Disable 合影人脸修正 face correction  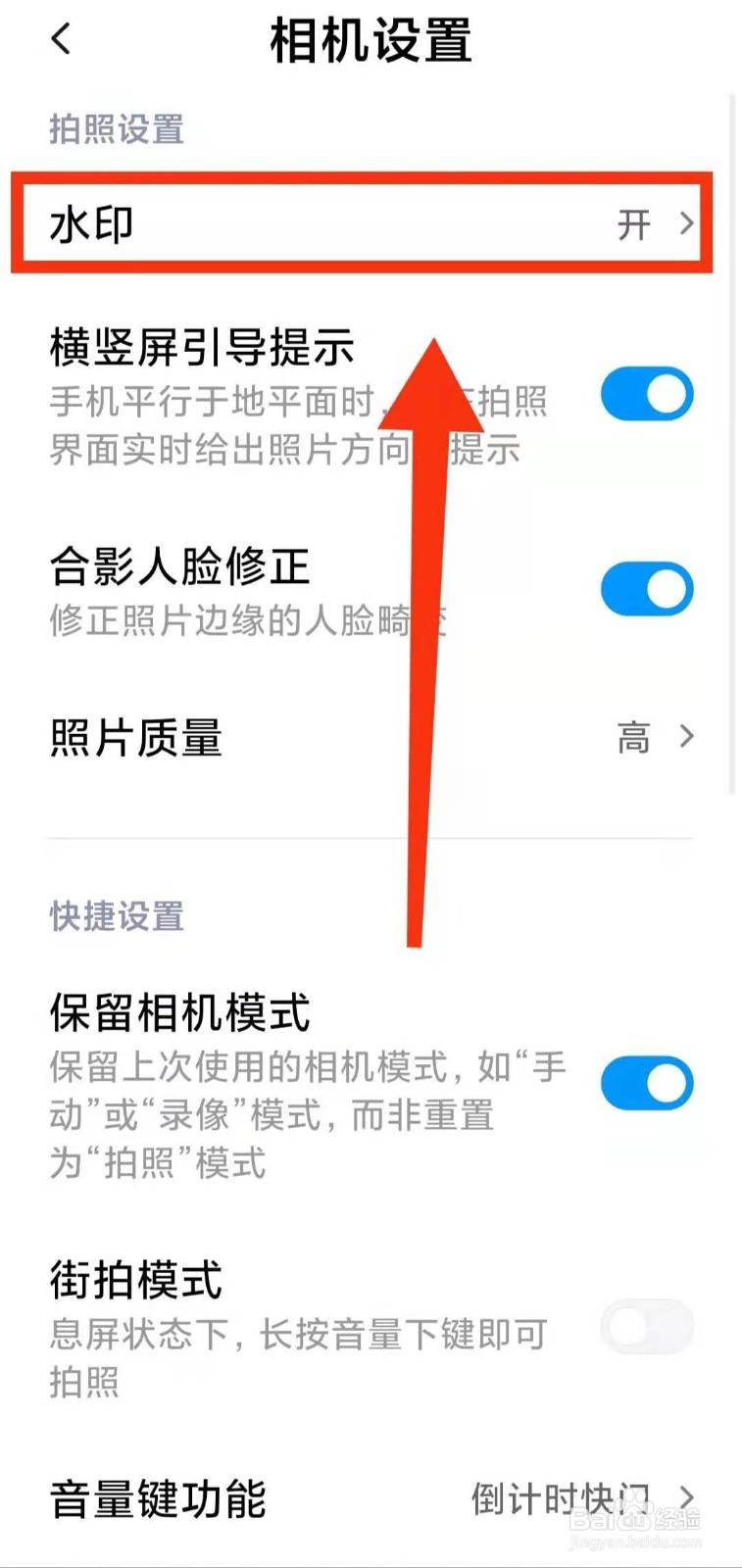(647, 588)
